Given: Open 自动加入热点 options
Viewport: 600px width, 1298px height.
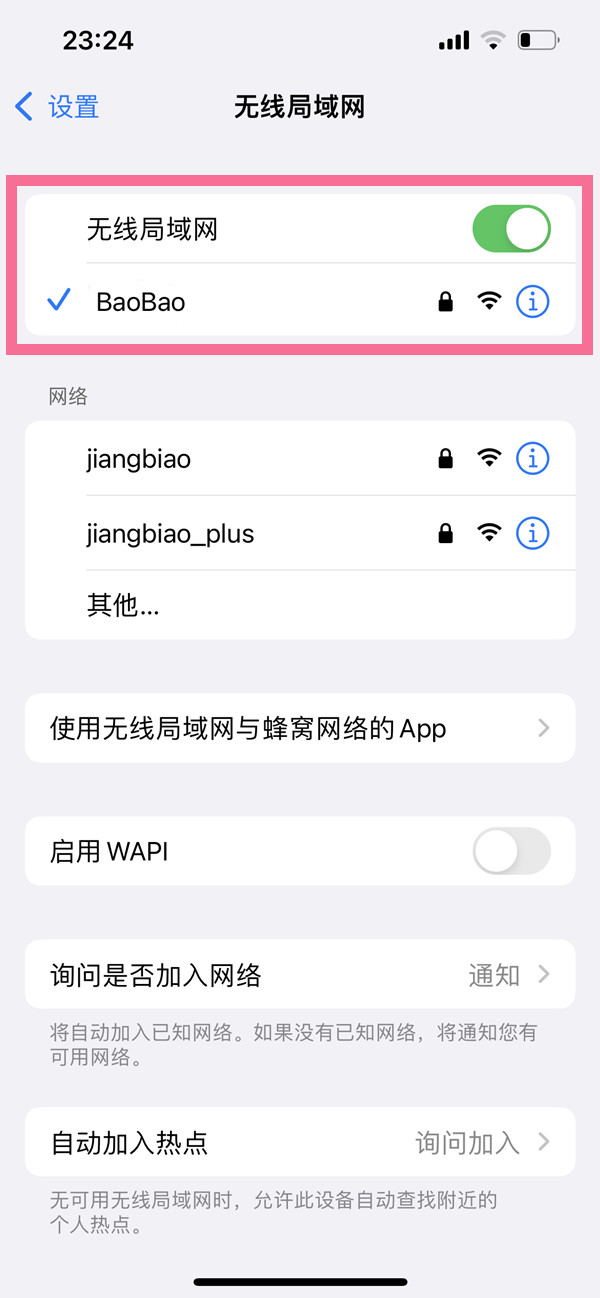Looking at the screenshot, I should (300, 1142).
